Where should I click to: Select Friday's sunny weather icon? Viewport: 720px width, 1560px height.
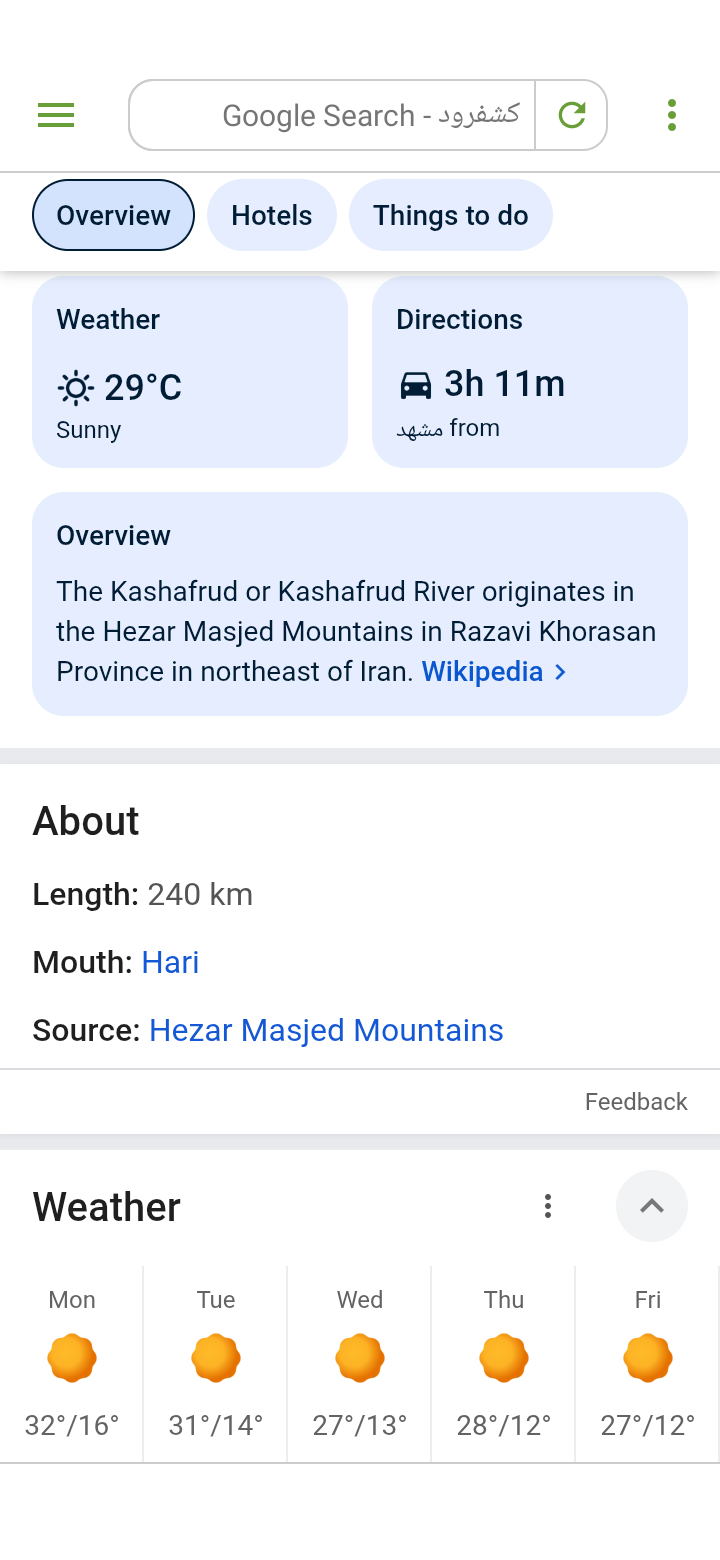pos(647,1358)
